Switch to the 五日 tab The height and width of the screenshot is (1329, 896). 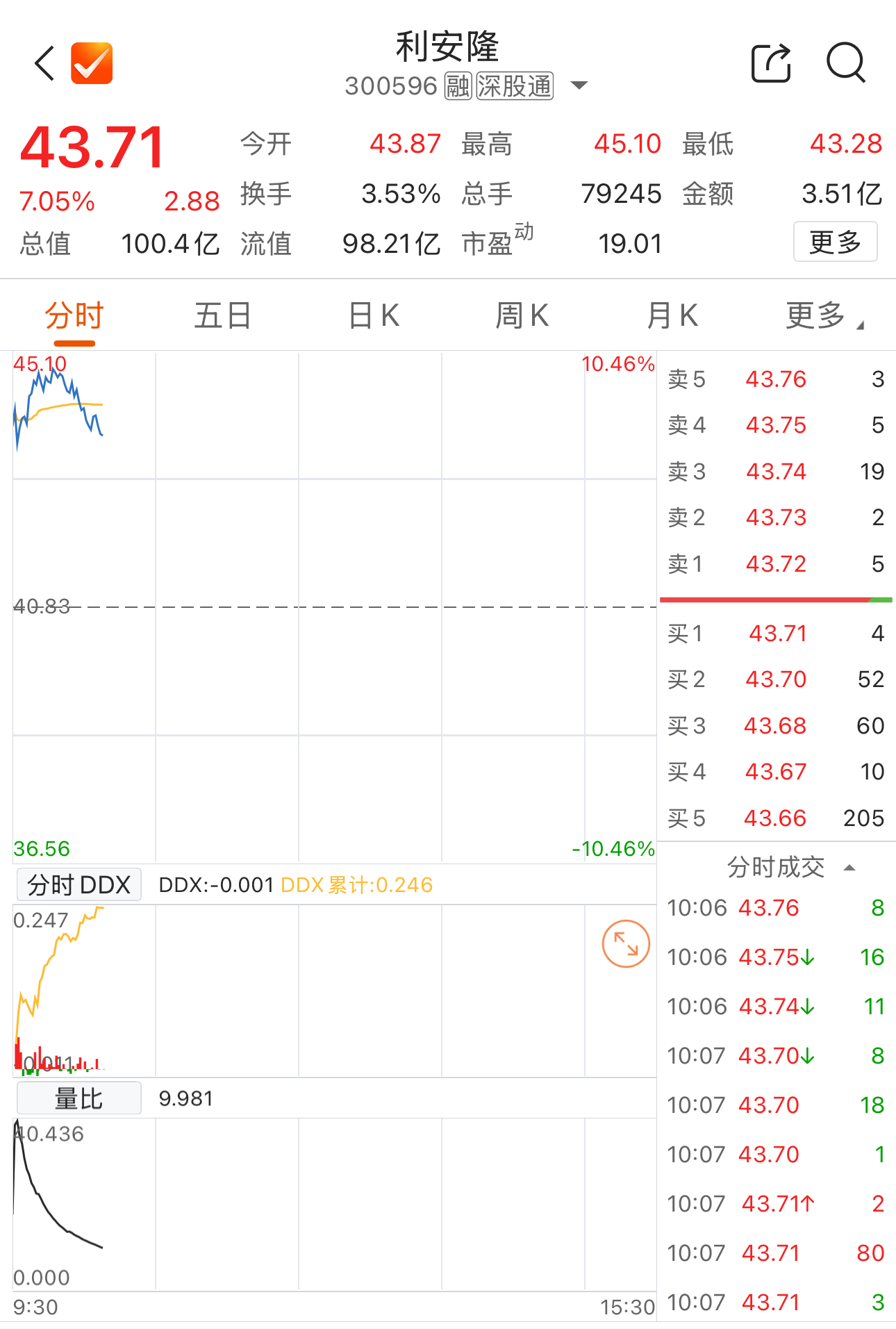pos(222,316)
